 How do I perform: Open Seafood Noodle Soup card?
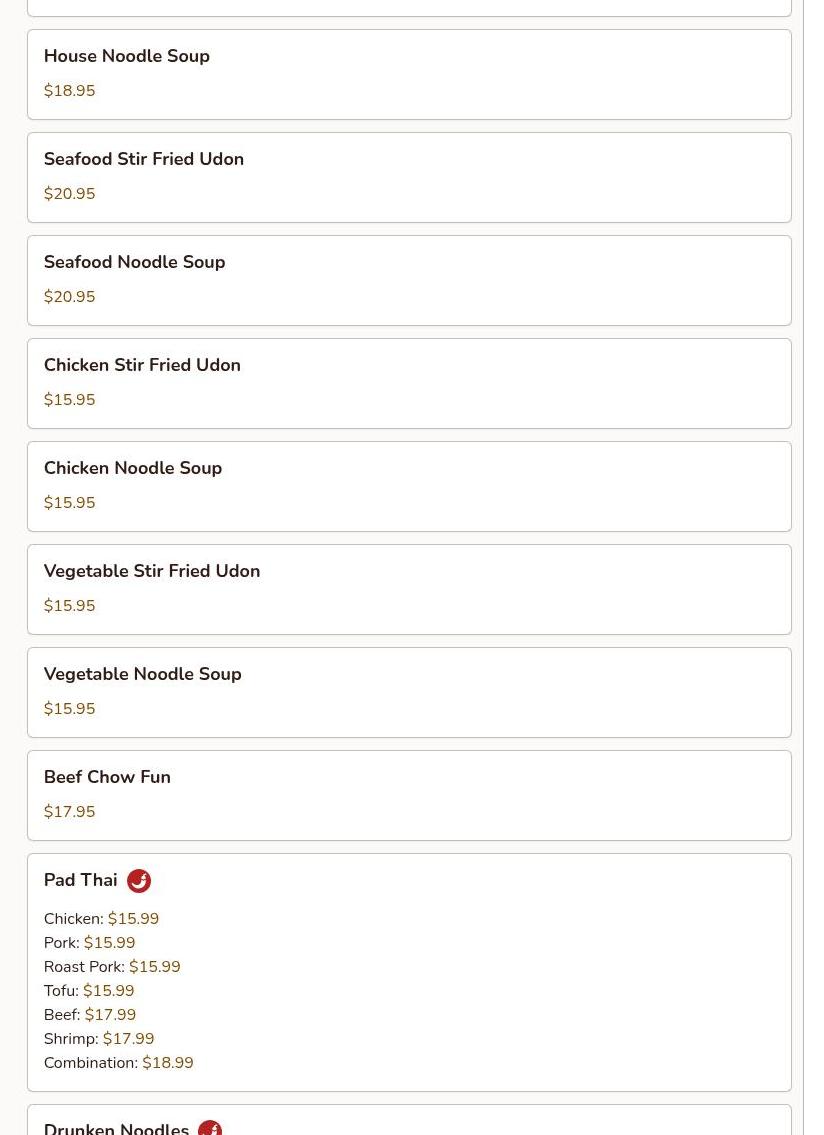click(x=408, y=280)
